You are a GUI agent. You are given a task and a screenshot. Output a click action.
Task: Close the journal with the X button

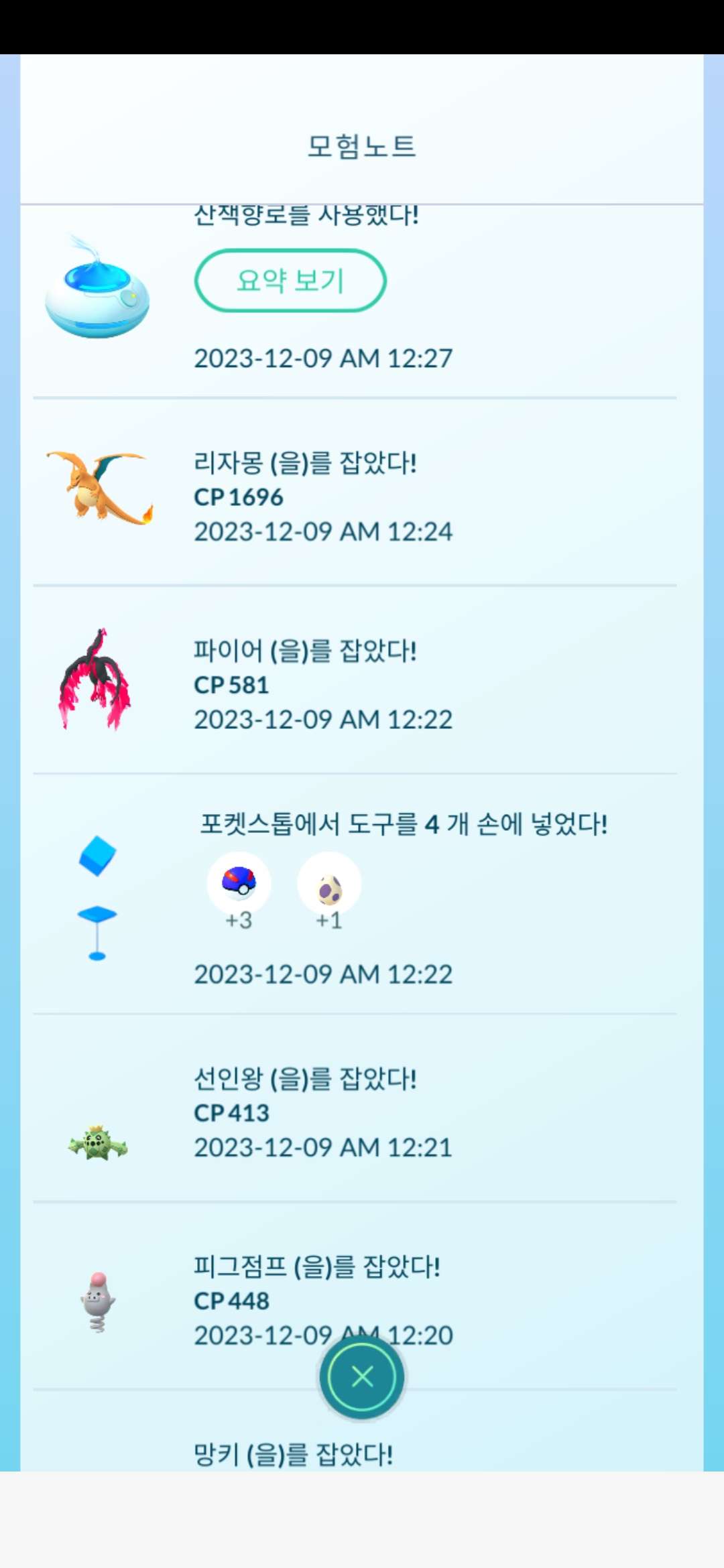[362, 1377]
